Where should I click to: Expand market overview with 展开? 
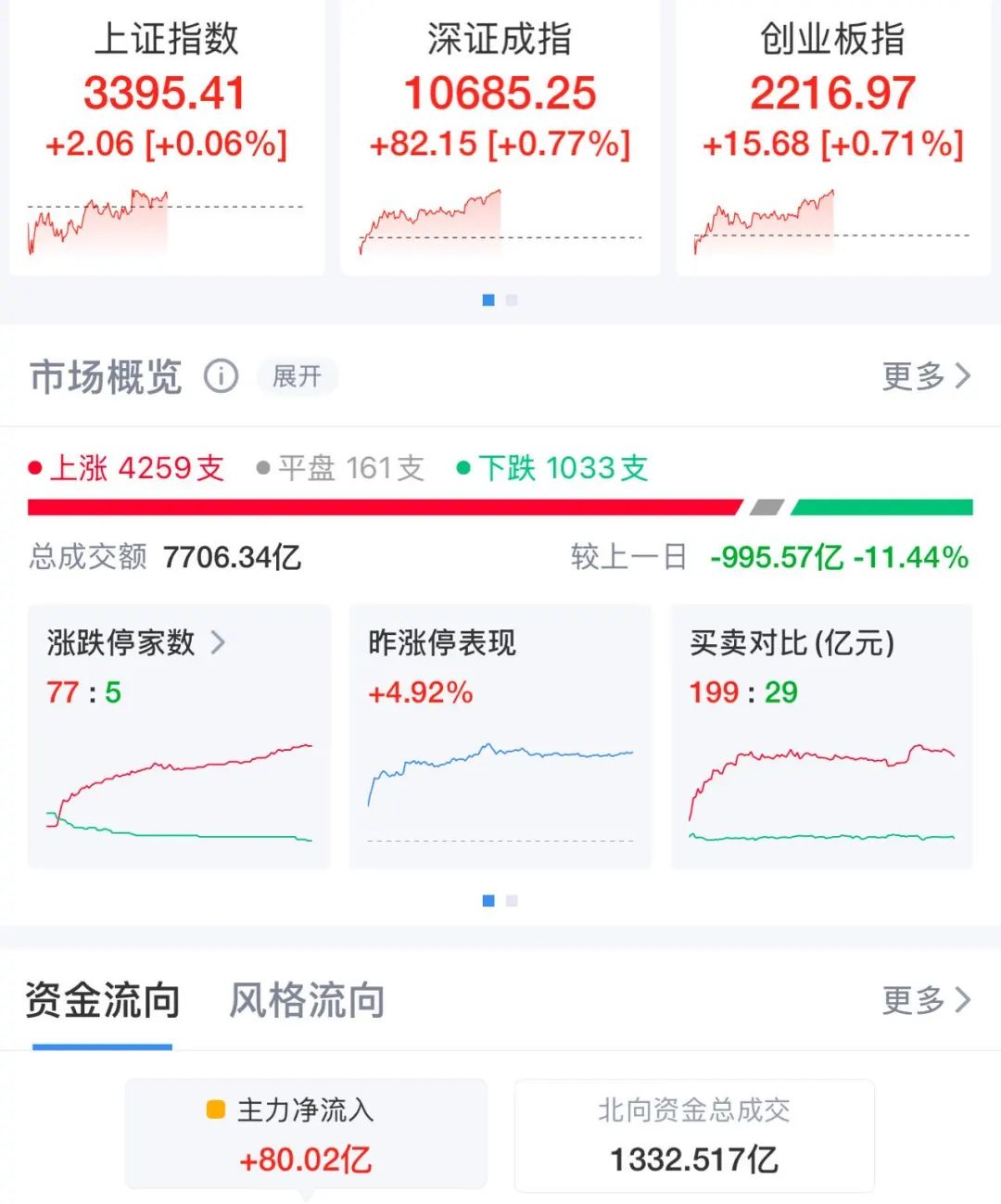(x=297, y=376)
